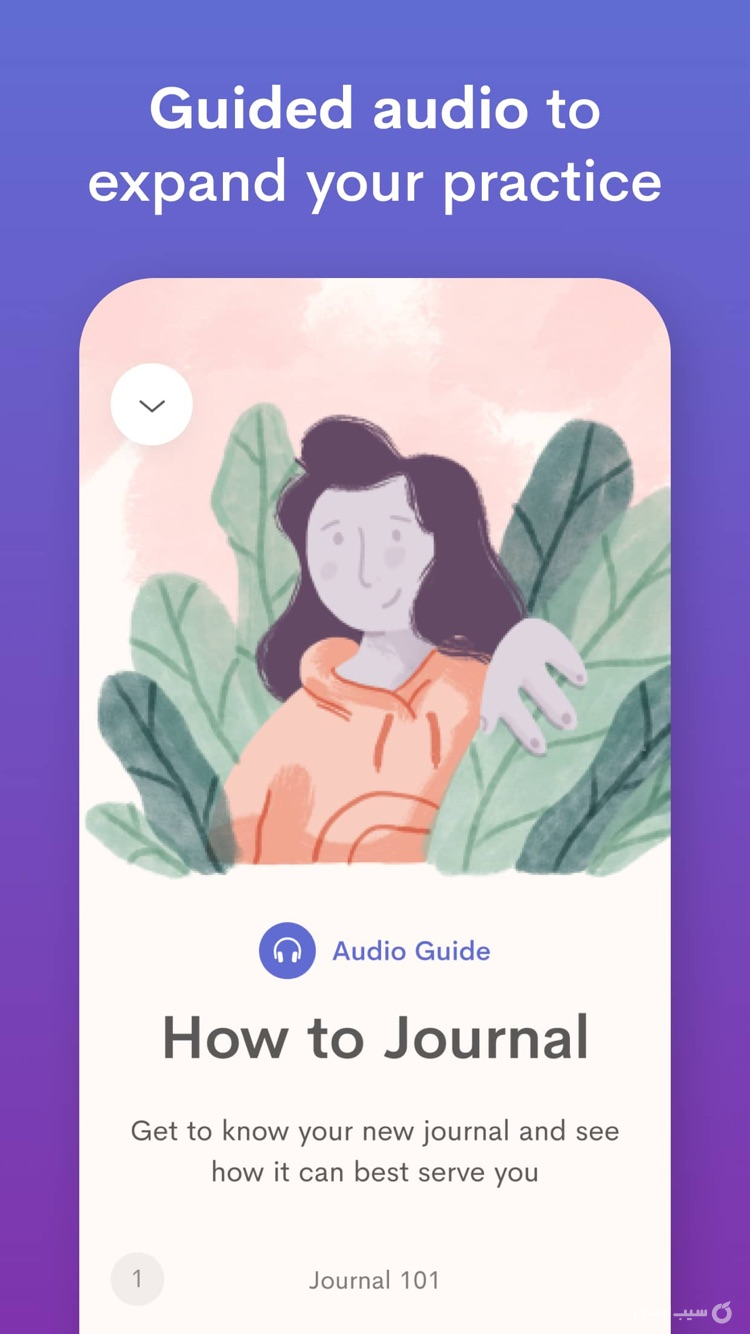Select the circled number 1 step indicator

137,1279
